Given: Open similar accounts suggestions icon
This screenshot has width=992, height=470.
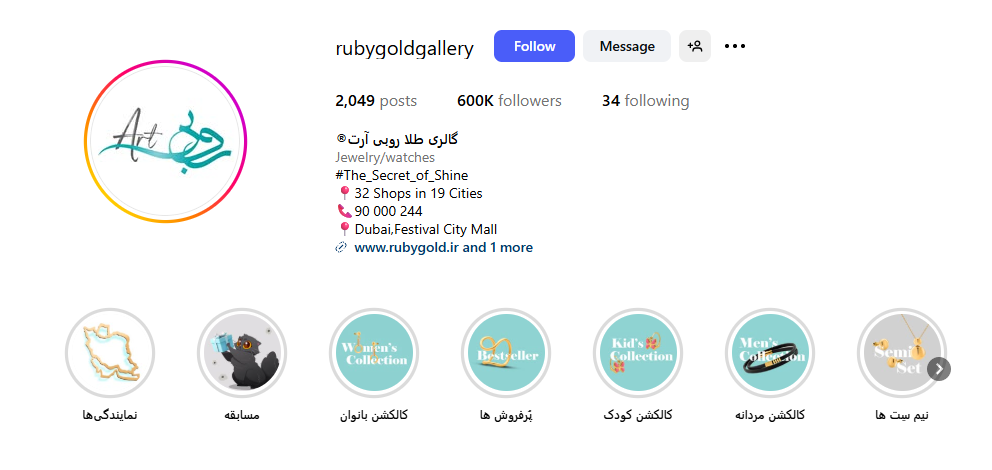Looking at the screenshot, I should [x=695, y=46].
